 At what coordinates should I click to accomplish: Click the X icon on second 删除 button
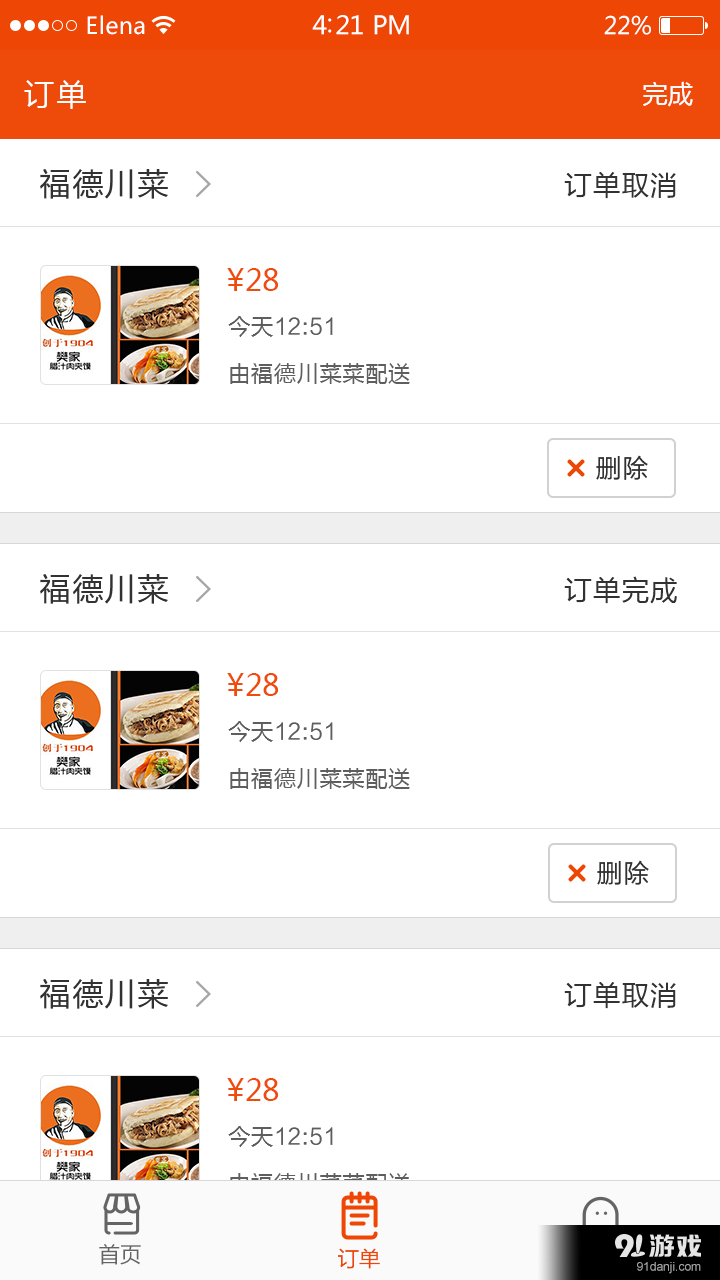pos(576,872)
